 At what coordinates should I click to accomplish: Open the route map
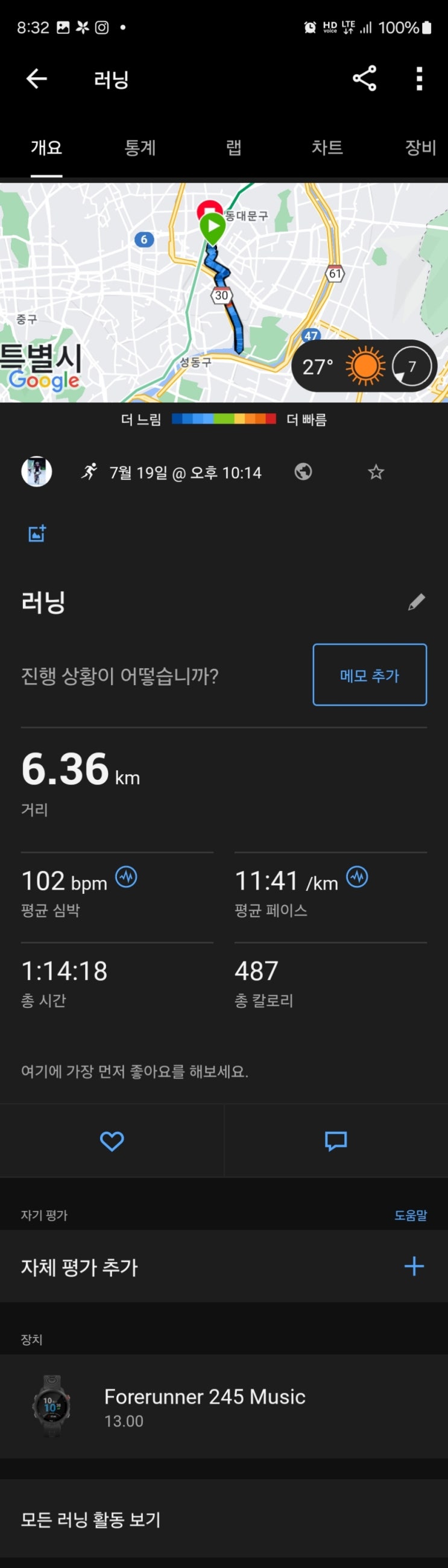coord(224,292)
